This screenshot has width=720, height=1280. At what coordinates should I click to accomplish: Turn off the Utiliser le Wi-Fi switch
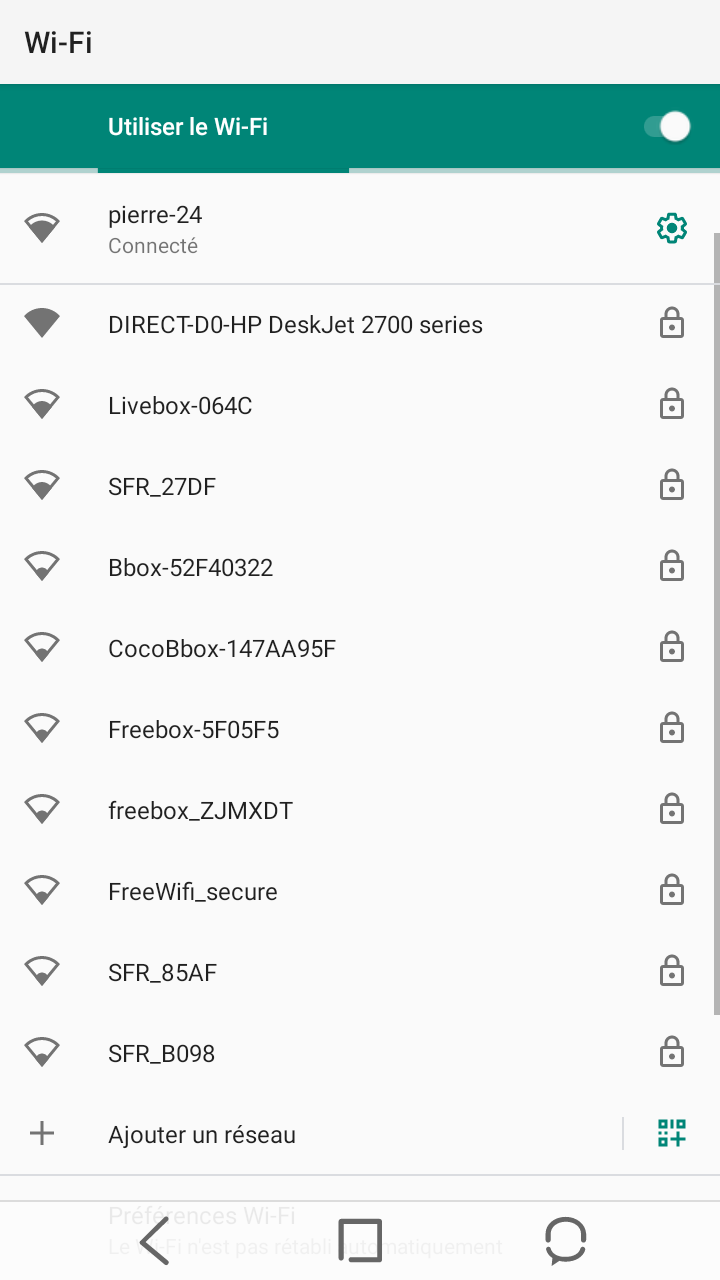pos(667,127)
